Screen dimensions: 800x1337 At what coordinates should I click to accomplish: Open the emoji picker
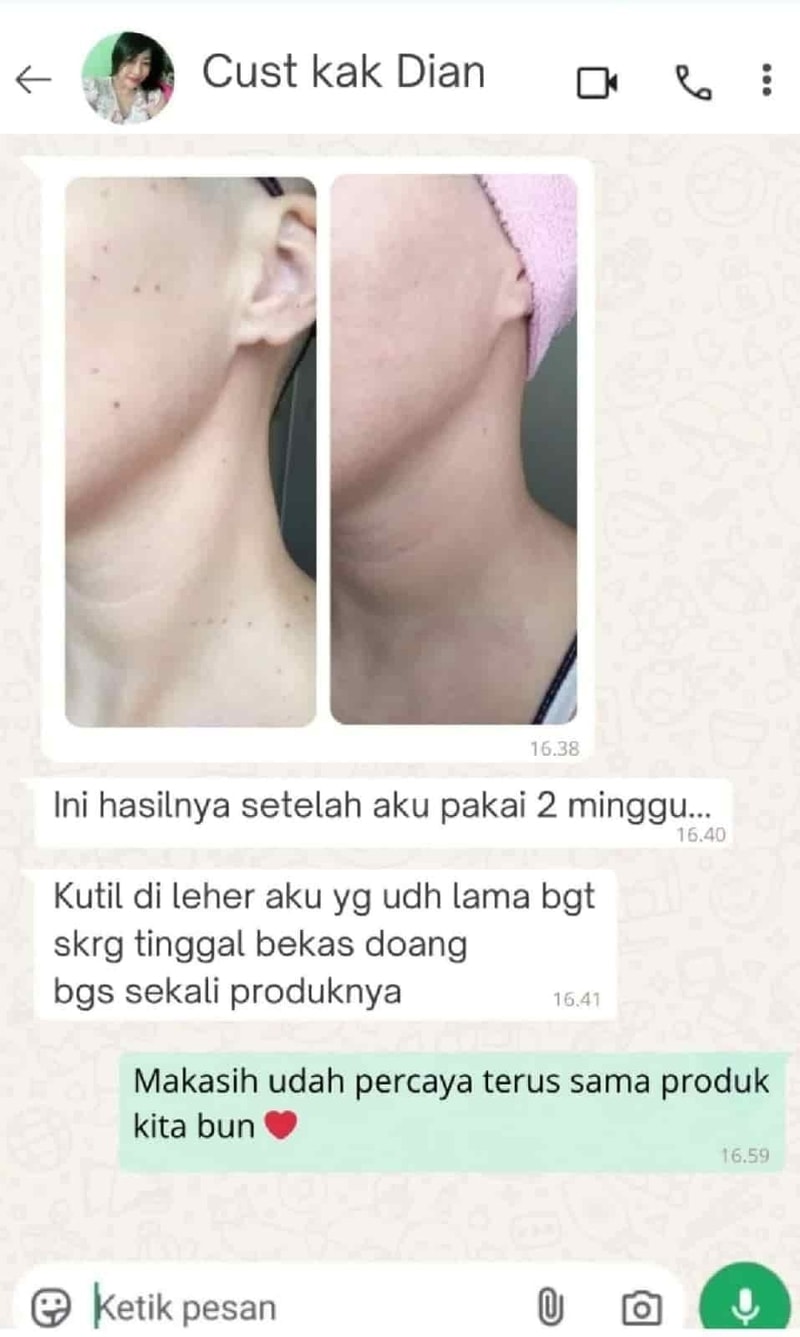pos(50,1305)
